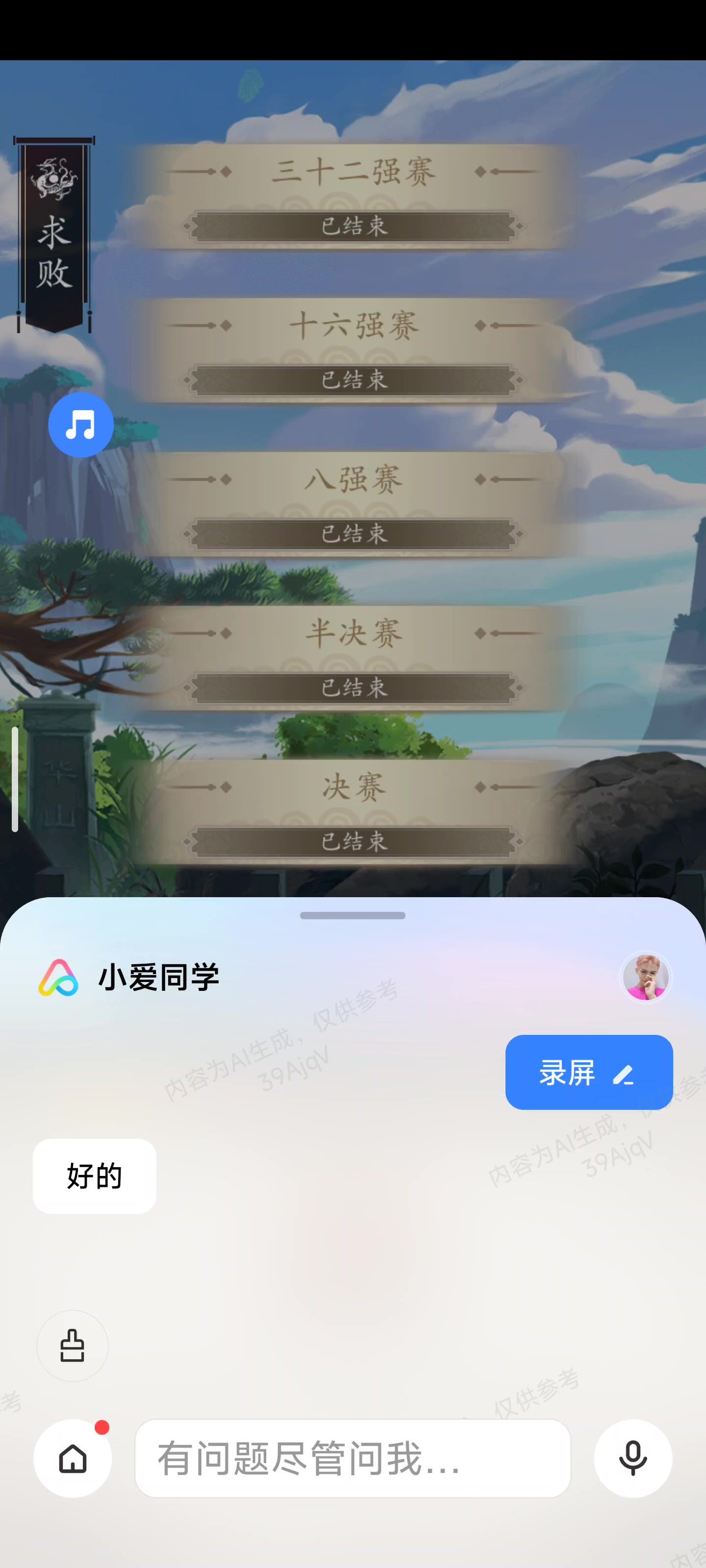Go to the 小爱同学 home page

(x=73, y=1458)
